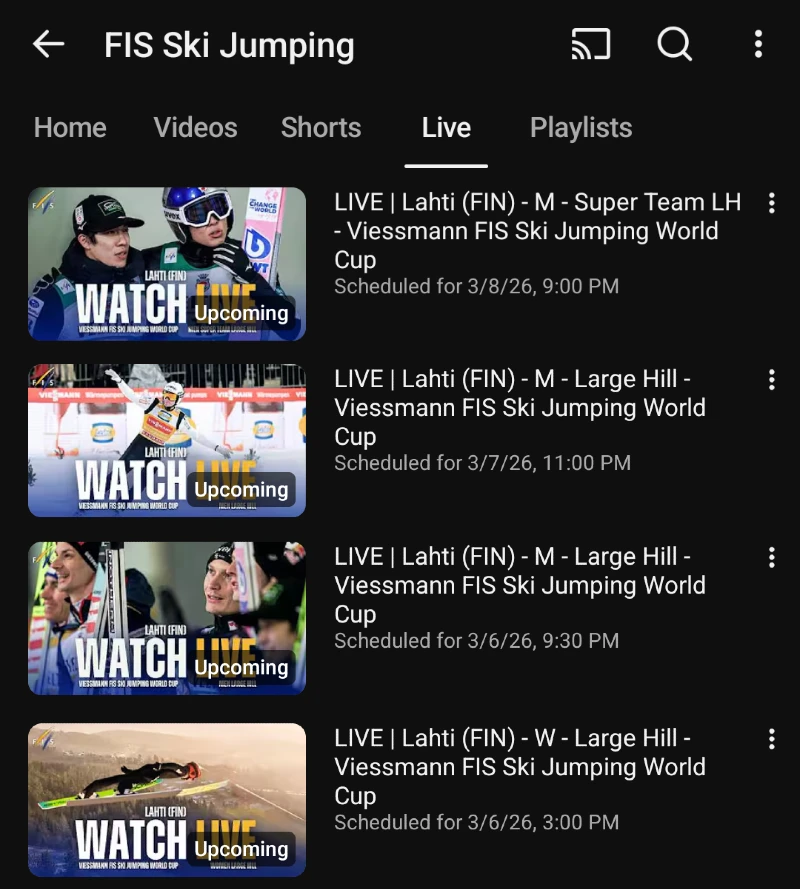The image size is (800, 889).
Task: Open the search icon in the top bar
Action: pos(674,44)
